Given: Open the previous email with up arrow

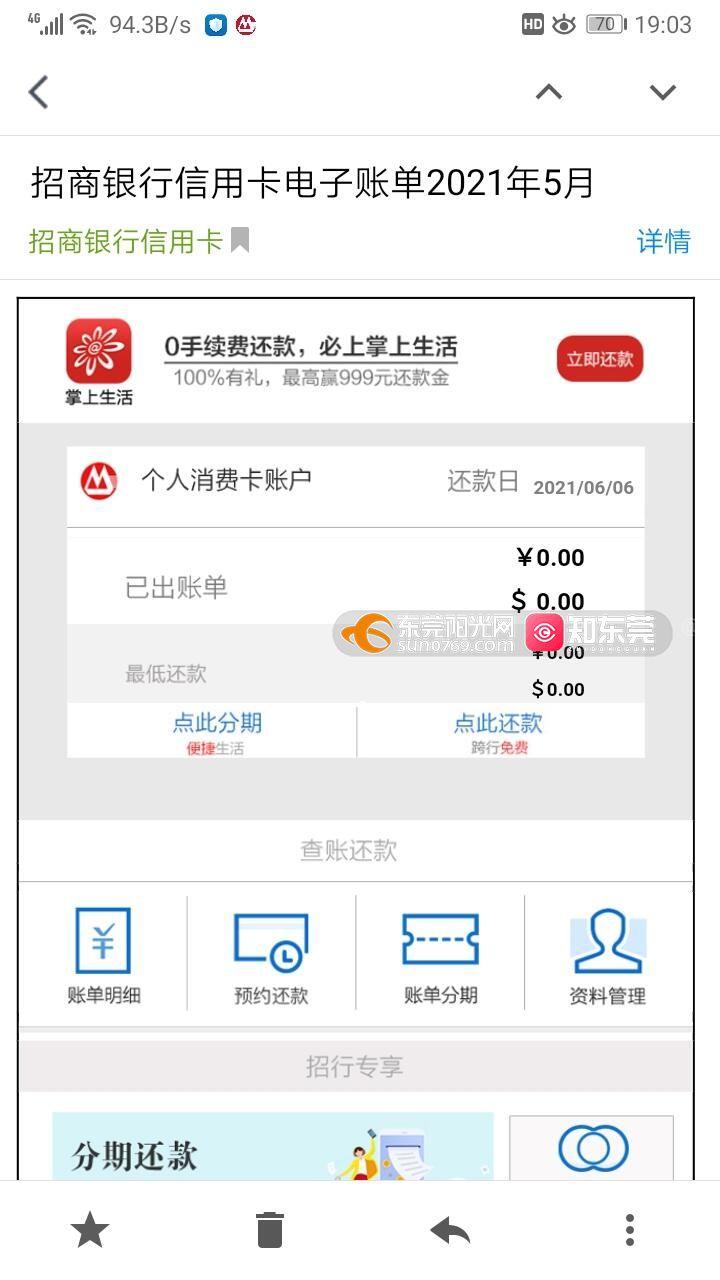Looking at the screenshot, I should pyautogui.click(x=548, y=92).
